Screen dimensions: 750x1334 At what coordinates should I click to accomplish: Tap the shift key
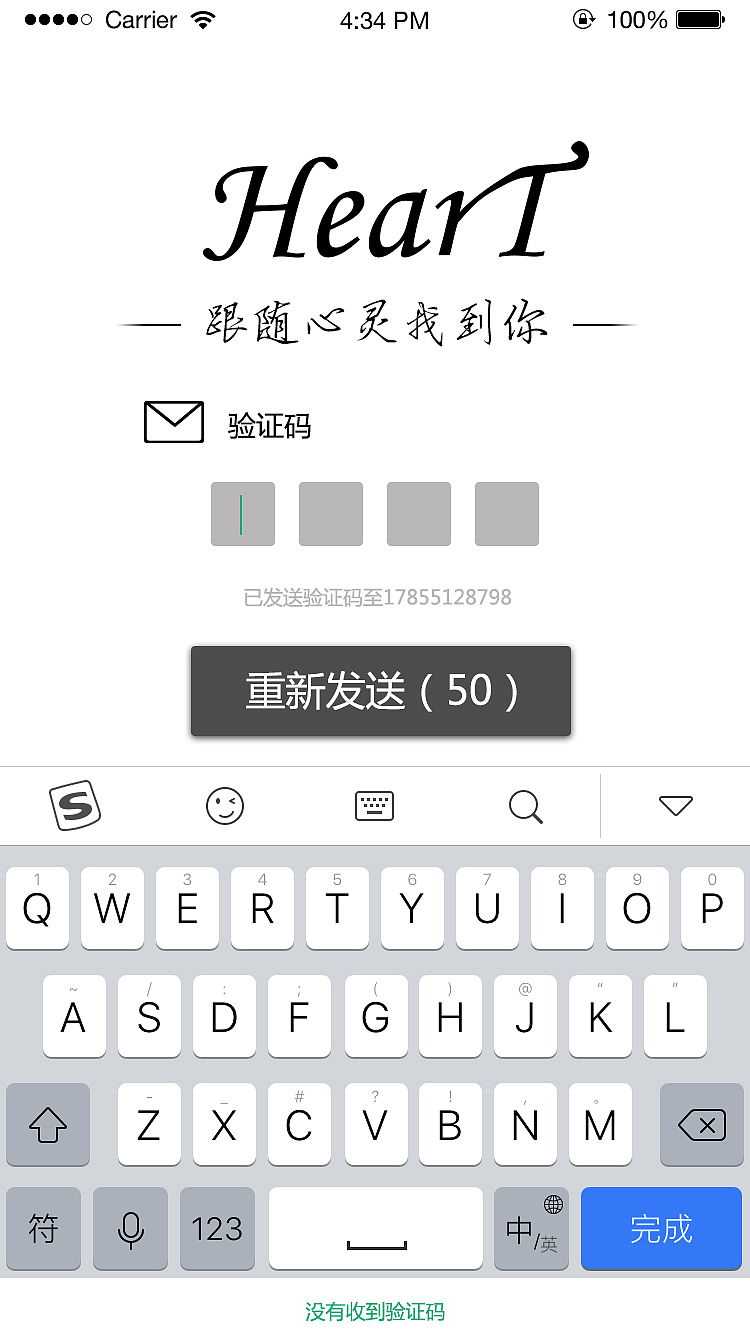pos(48,1125)
